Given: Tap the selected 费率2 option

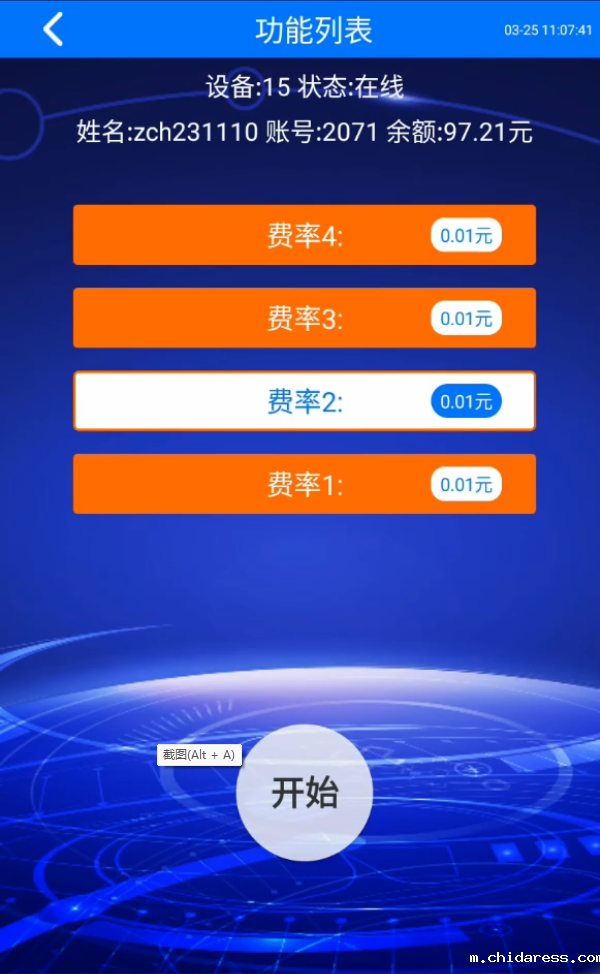Looking at the screenshot, I should click(304, 401).
